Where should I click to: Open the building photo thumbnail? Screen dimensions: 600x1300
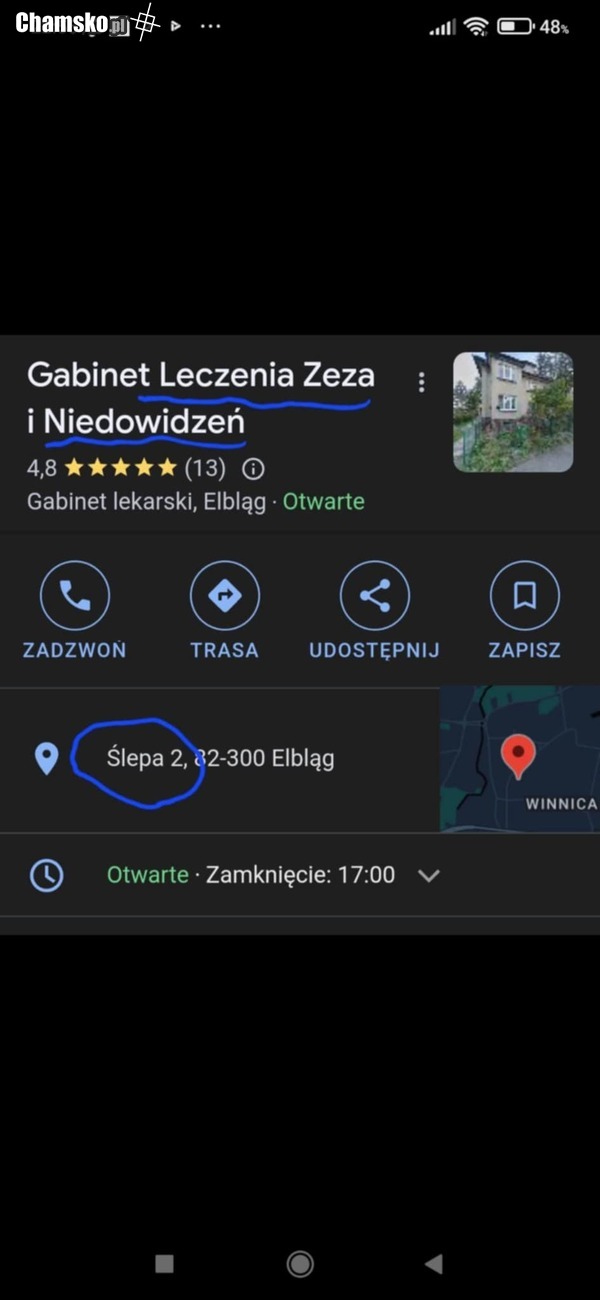[513, 412]
